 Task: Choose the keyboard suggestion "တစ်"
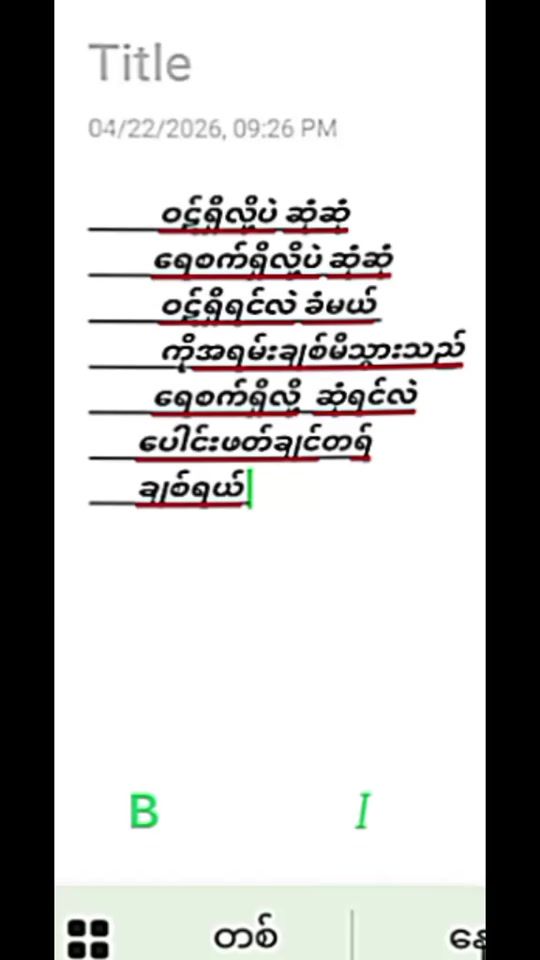[245, 936]
